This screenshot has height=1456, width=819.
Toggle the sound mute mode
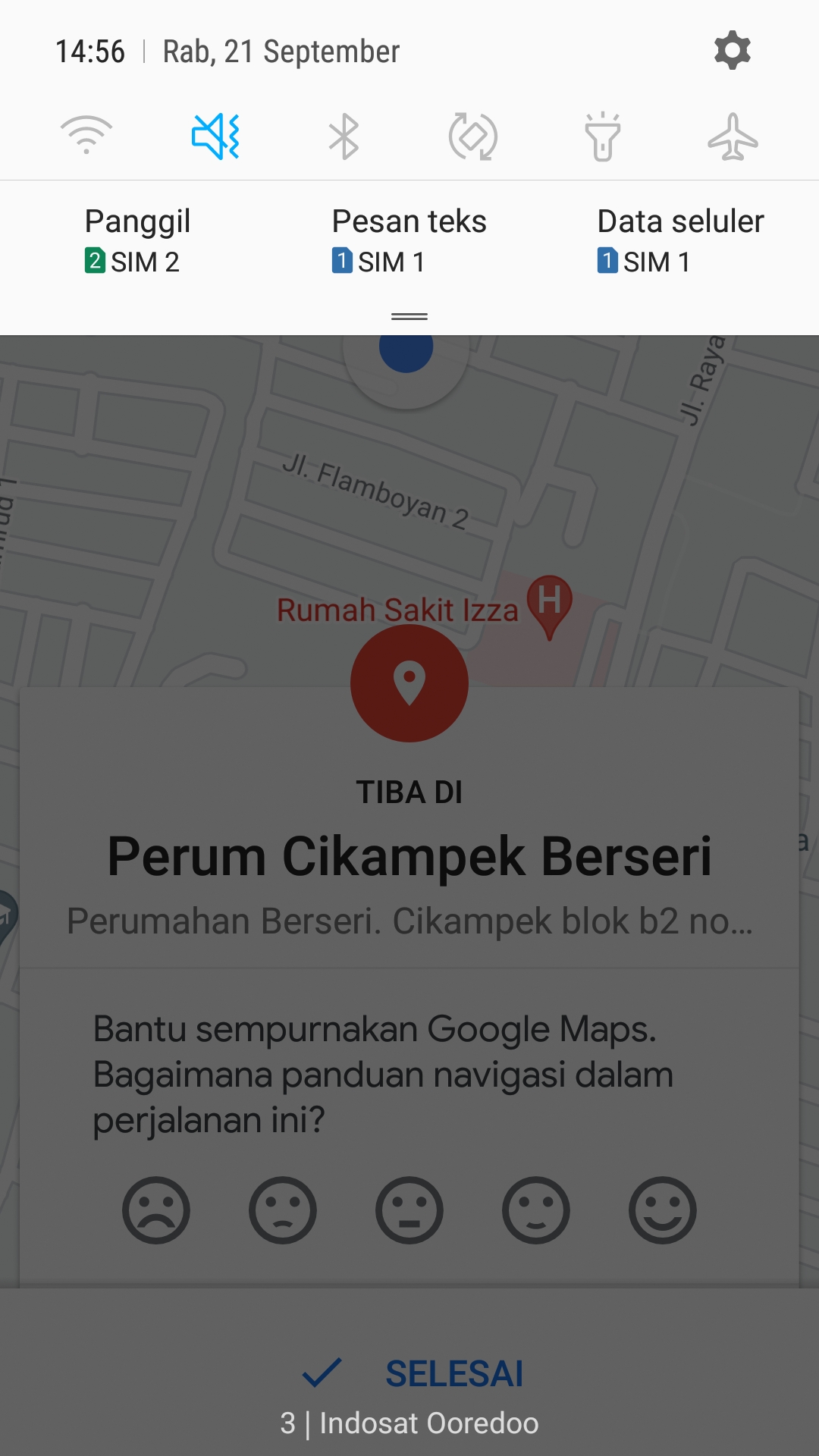(216, 136)
